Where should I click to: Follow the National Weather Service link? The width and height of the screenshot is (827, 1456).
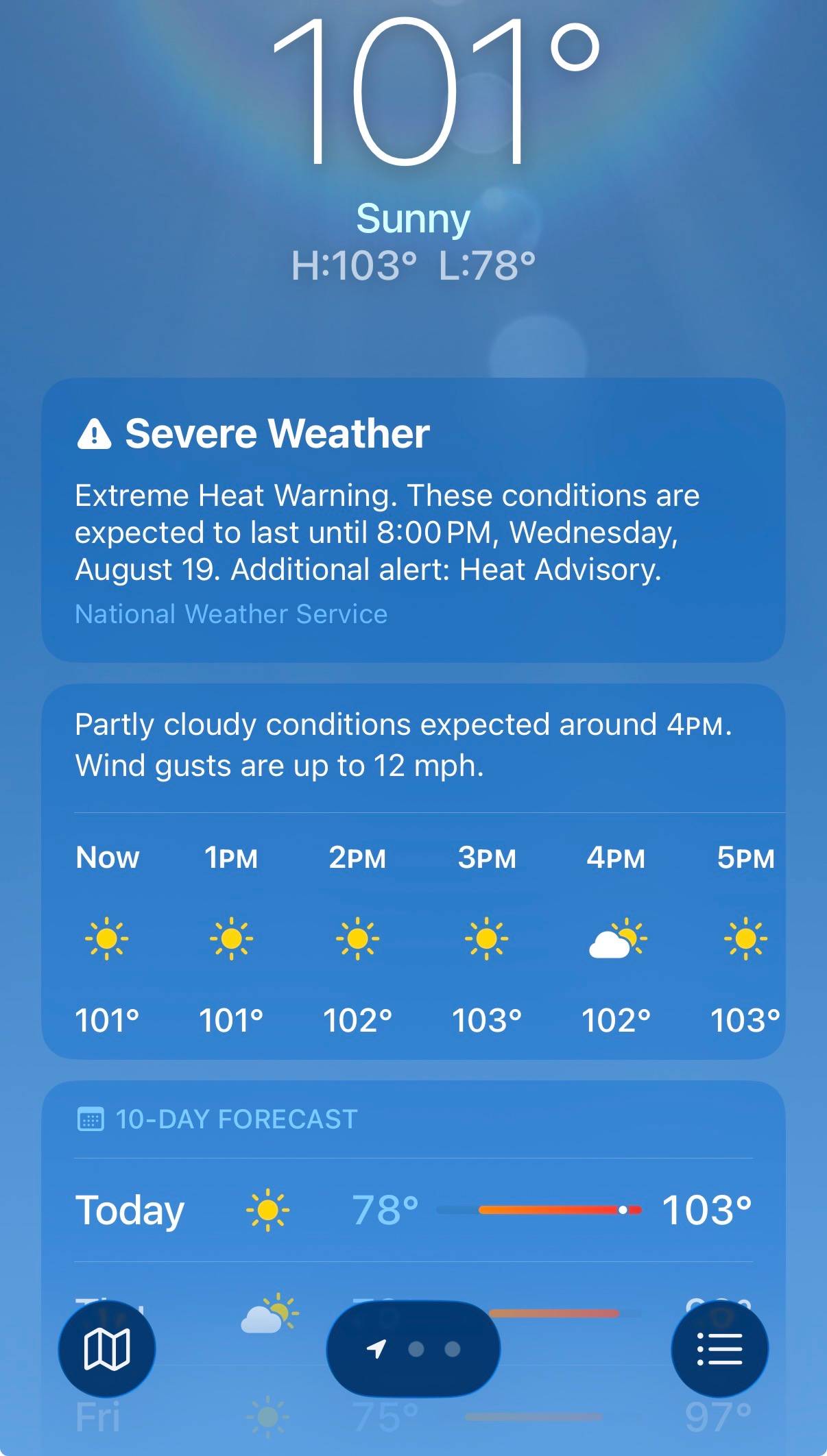point(231,614)
